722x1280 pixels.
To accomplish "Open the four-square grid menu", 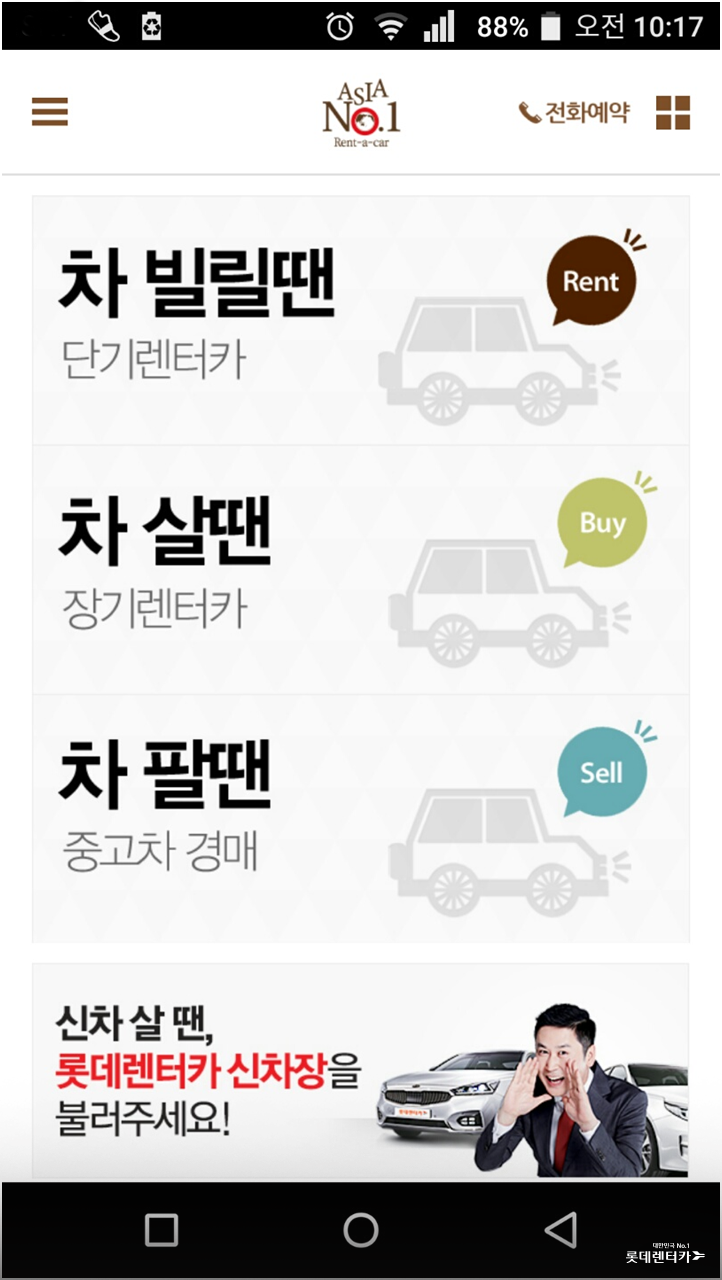I will [673, 113].
